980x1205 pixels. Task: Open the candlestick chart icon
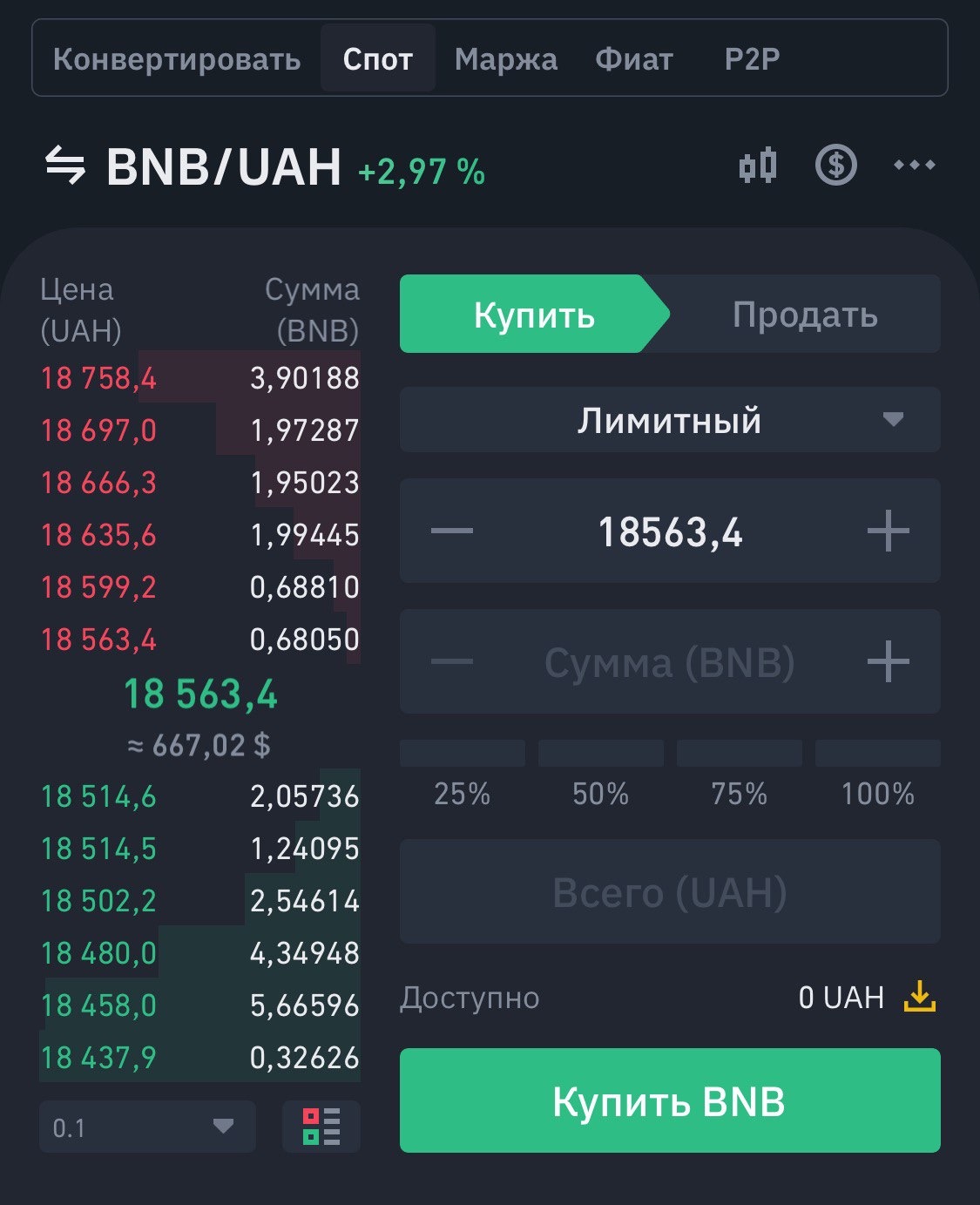[757, 165]
